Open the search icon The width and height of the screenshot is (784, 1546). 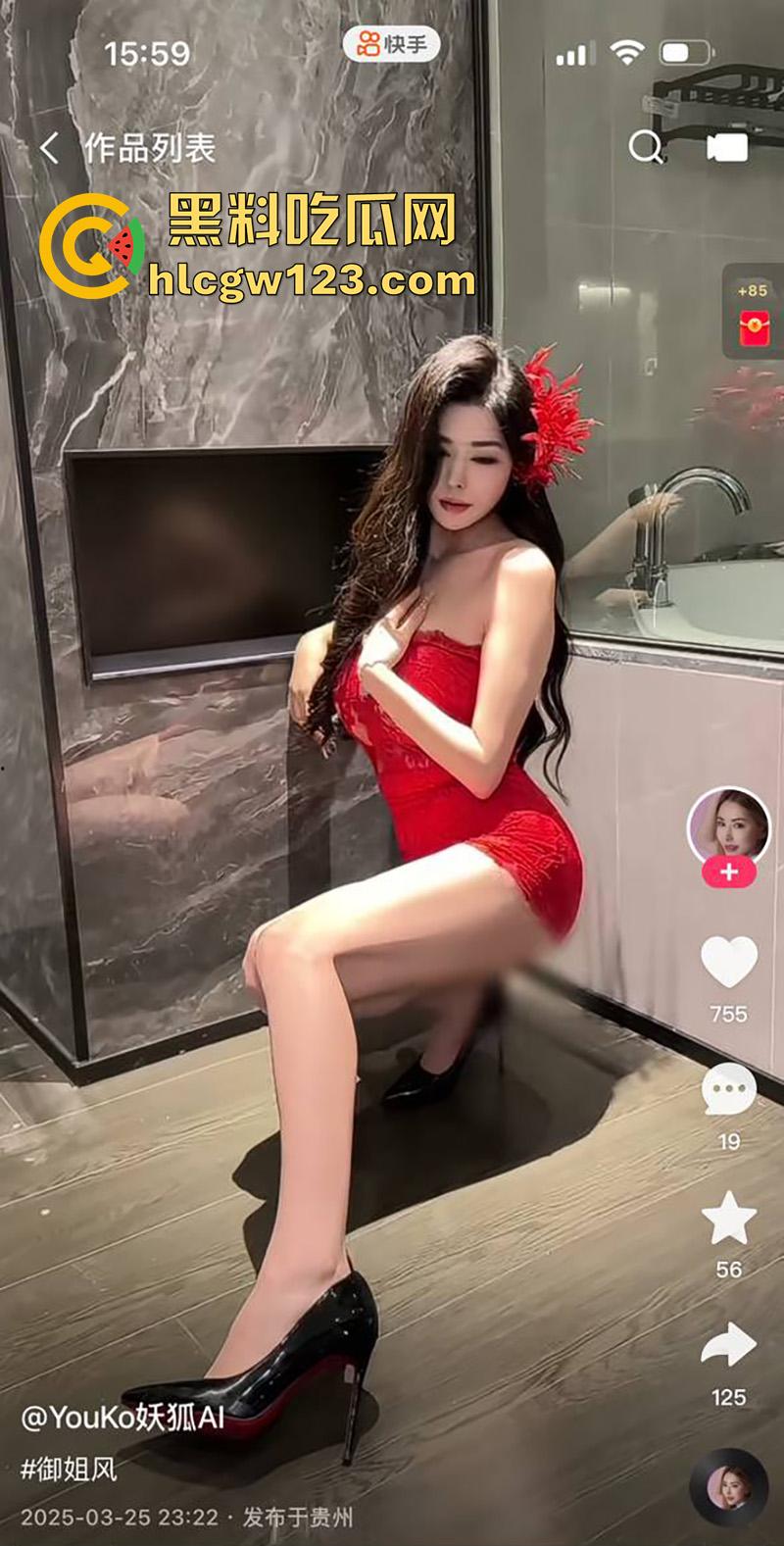647,145
